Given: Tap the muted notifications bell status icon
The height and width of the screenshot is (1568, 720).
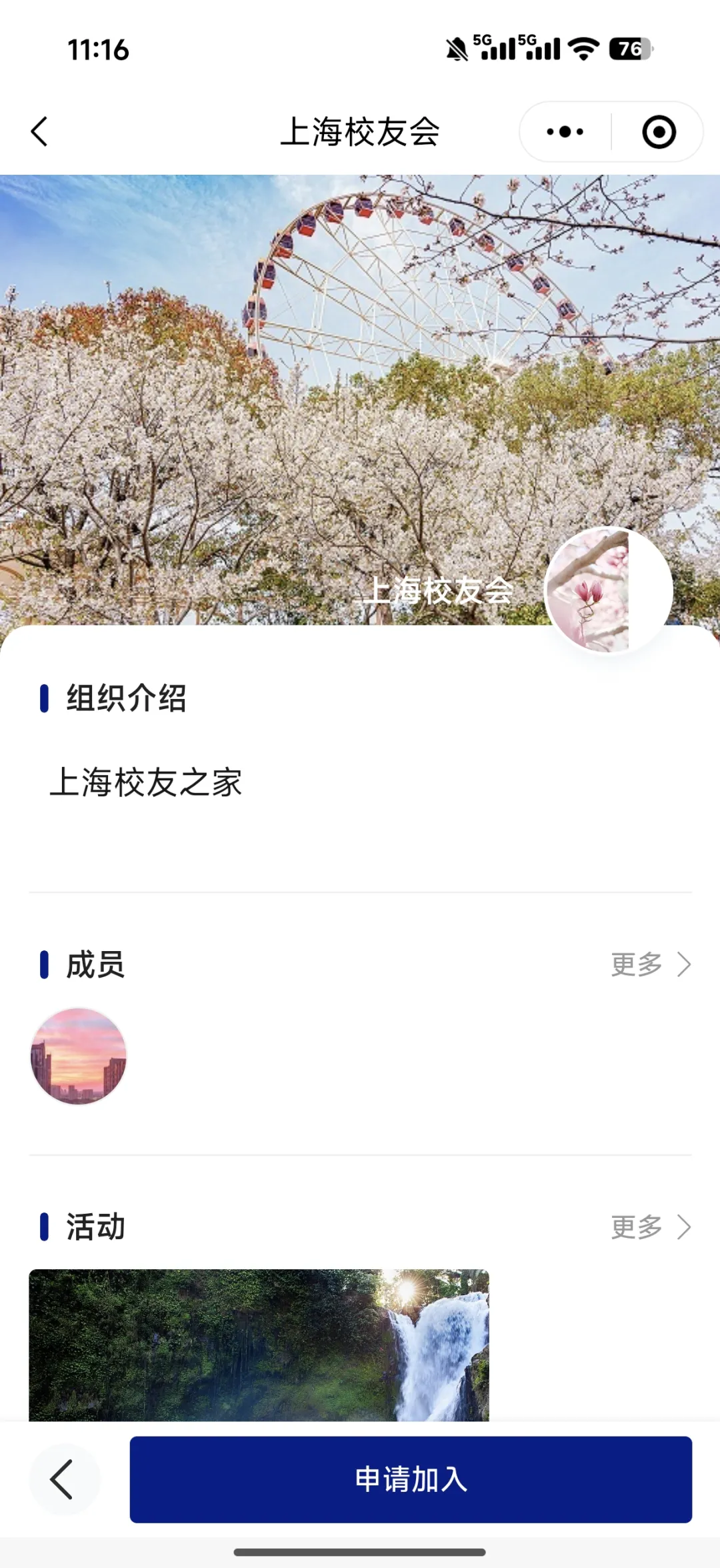Looking at the screenshot, I should pyautogui.click(x=457, y=47).
